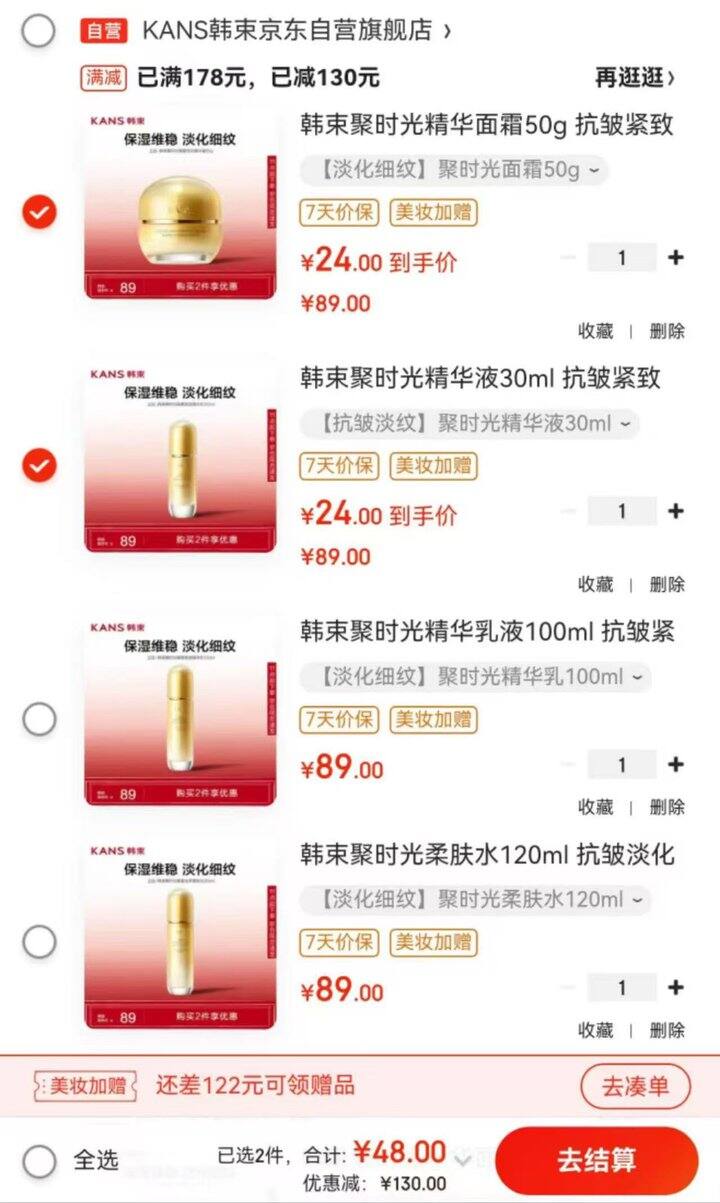The height and width of the screenshot is (1203, 720).
Task: Toggle the 全选 select-all checkbox
Action: pos(39,1161)
